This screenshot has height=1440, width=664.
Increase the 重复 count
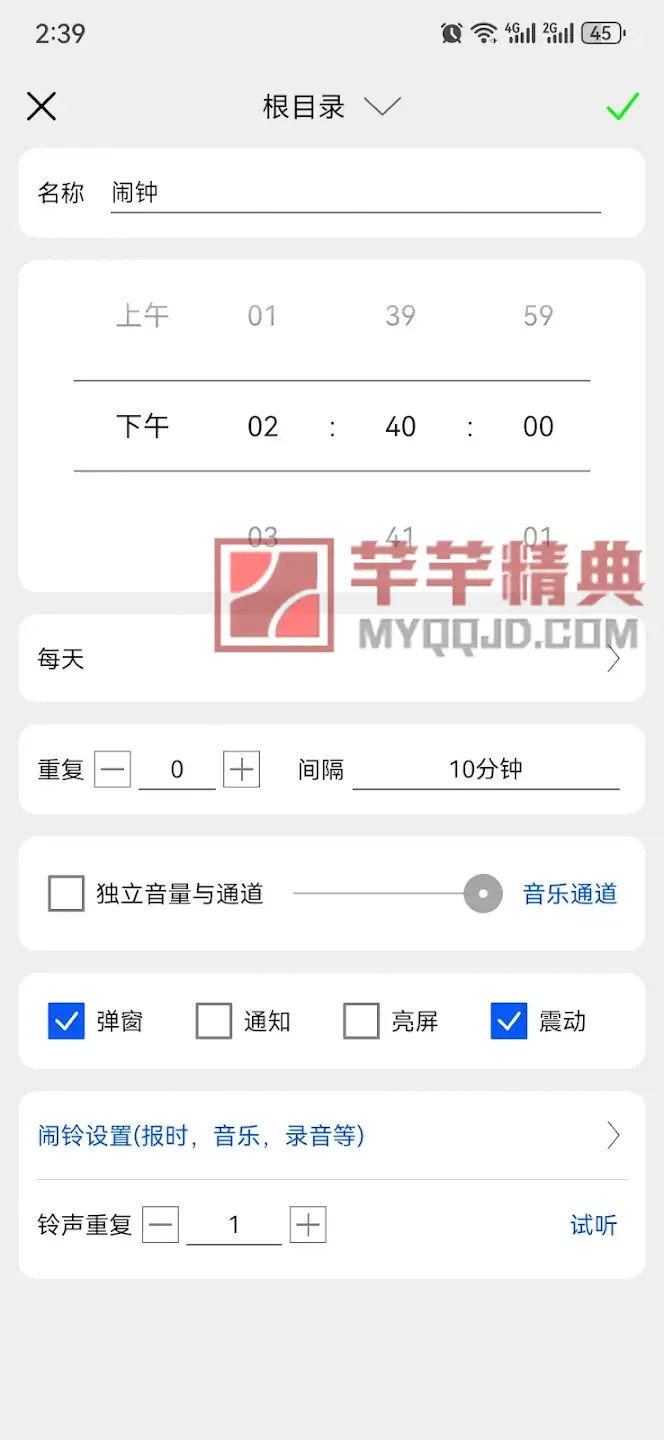click(241, 769)
